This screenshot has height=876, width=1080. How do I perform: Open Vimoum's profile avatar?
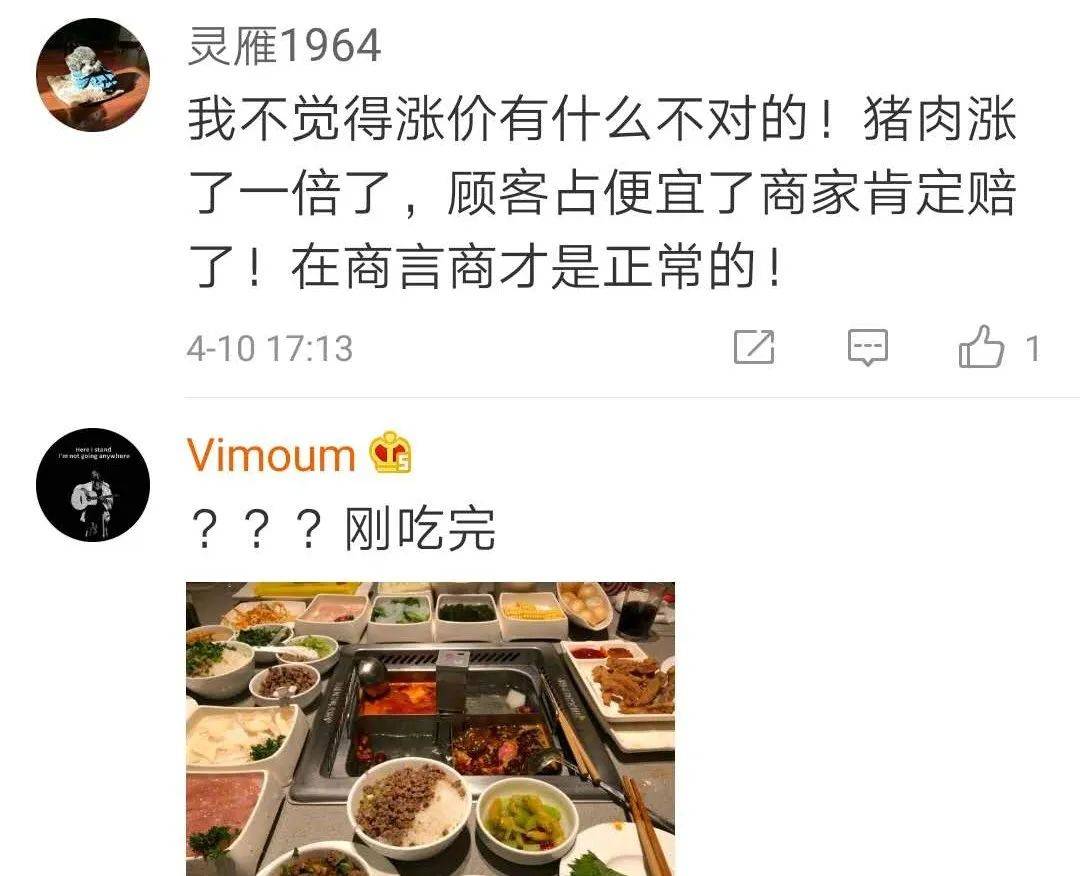click(93, 485)
